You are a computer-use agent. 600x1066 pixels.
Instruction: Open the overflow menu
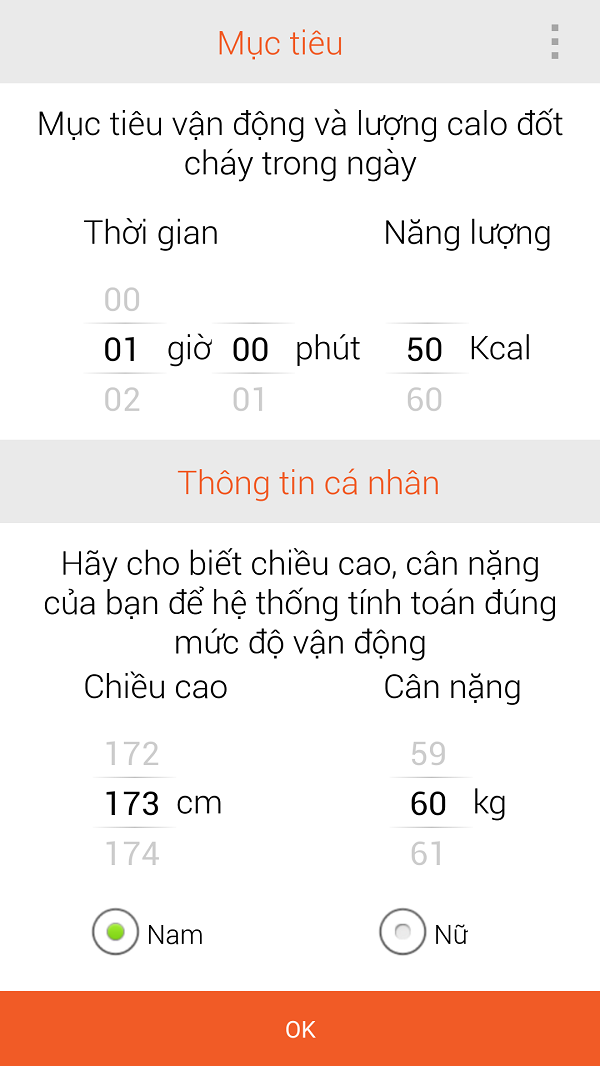(x=554, y=42)
